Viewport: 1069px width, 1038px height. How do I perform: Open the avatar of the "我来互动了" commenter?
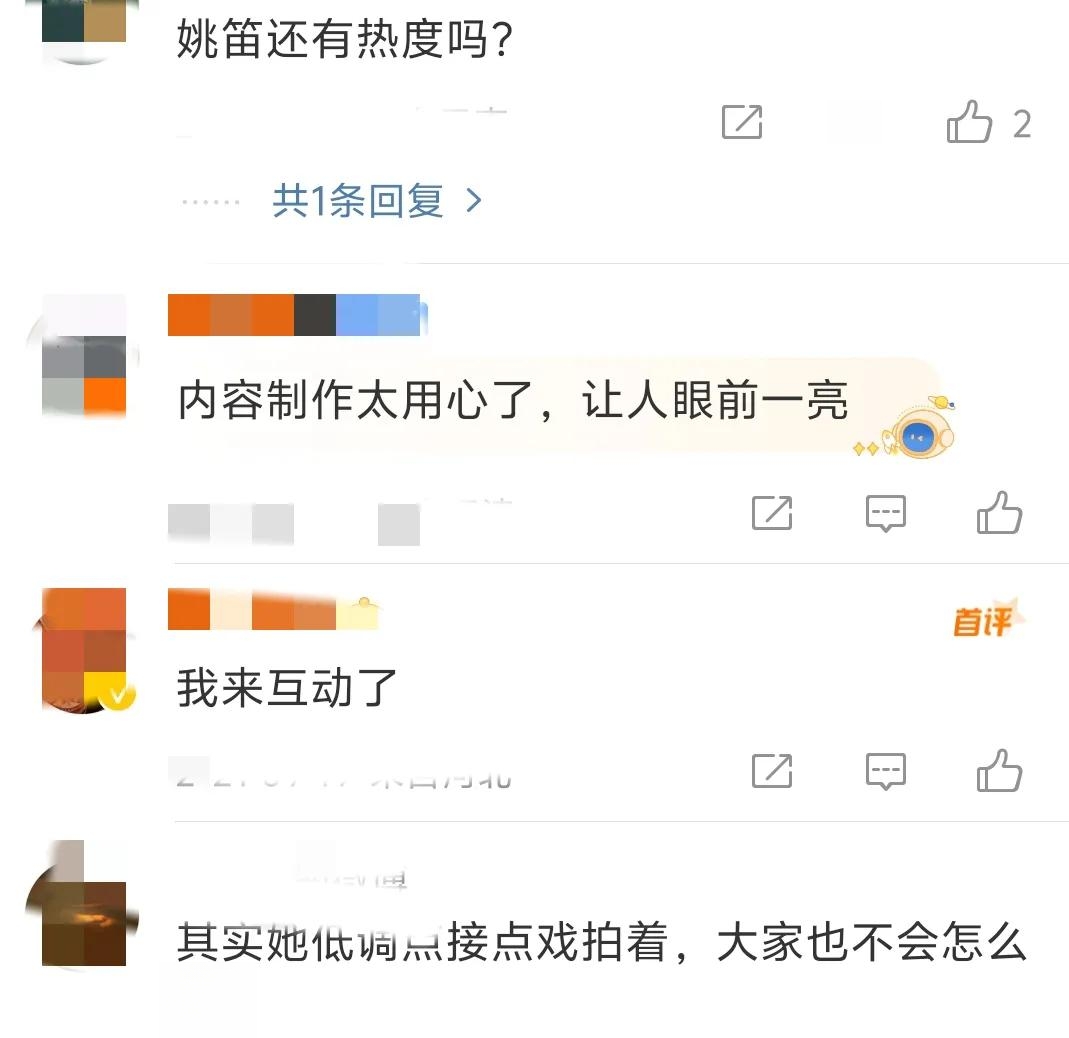84,650
